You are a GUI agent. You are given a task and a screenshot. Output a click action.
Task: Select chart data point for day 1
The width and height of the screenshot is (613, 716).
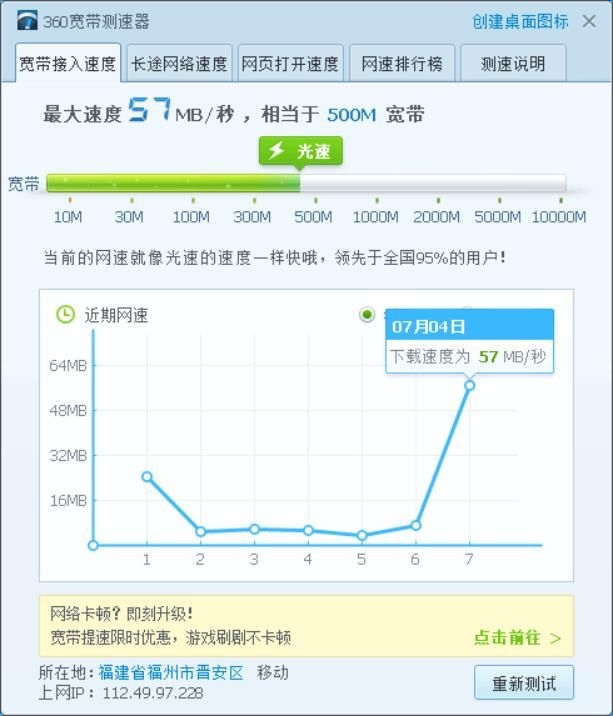[x=147, y=477]
